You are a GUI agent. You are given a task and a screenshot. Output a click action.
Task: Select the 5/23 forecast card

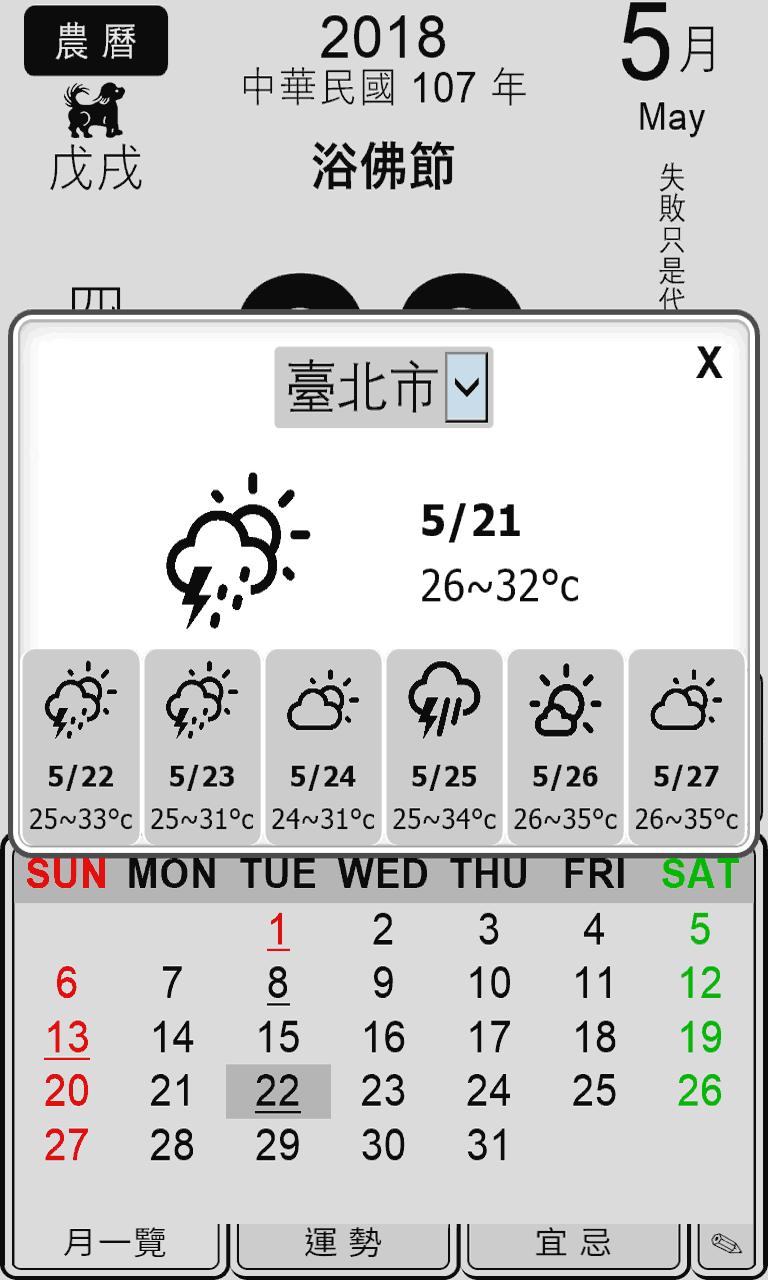(202, 745)
